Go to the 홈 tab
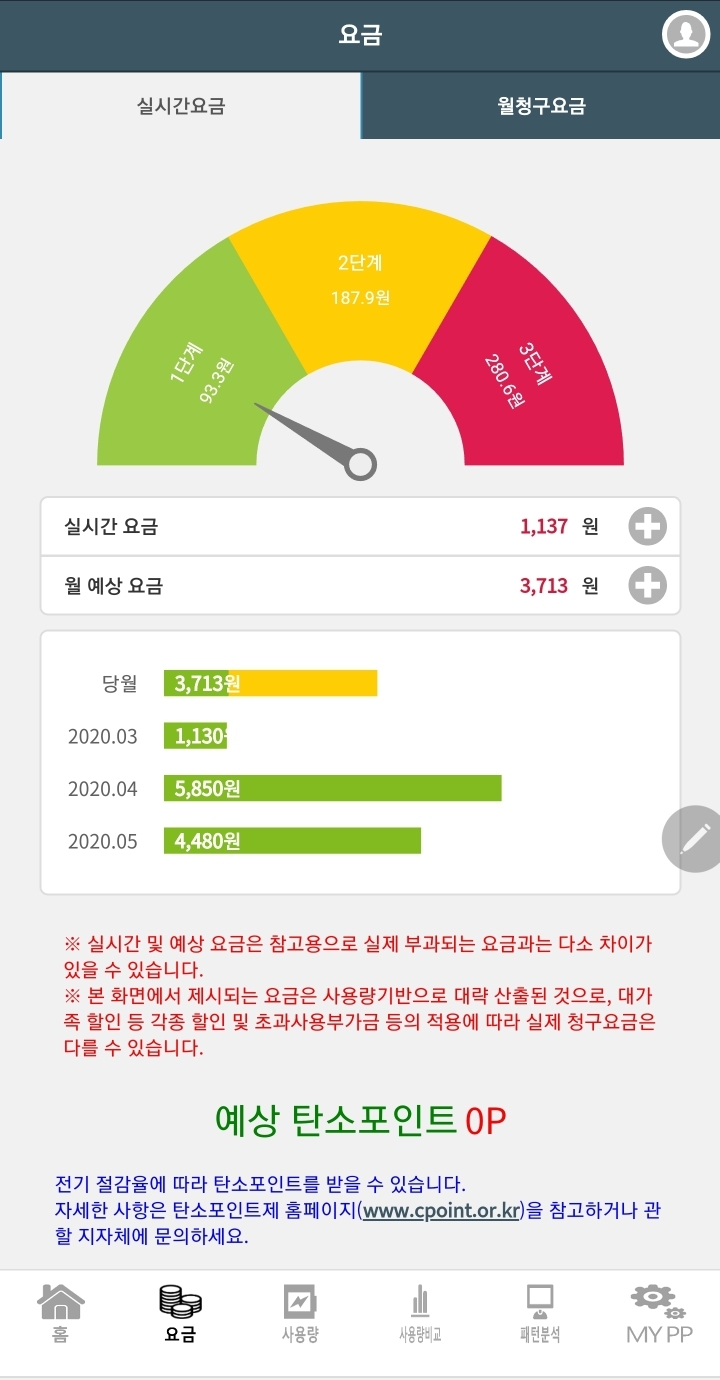 coord(60,1313)
